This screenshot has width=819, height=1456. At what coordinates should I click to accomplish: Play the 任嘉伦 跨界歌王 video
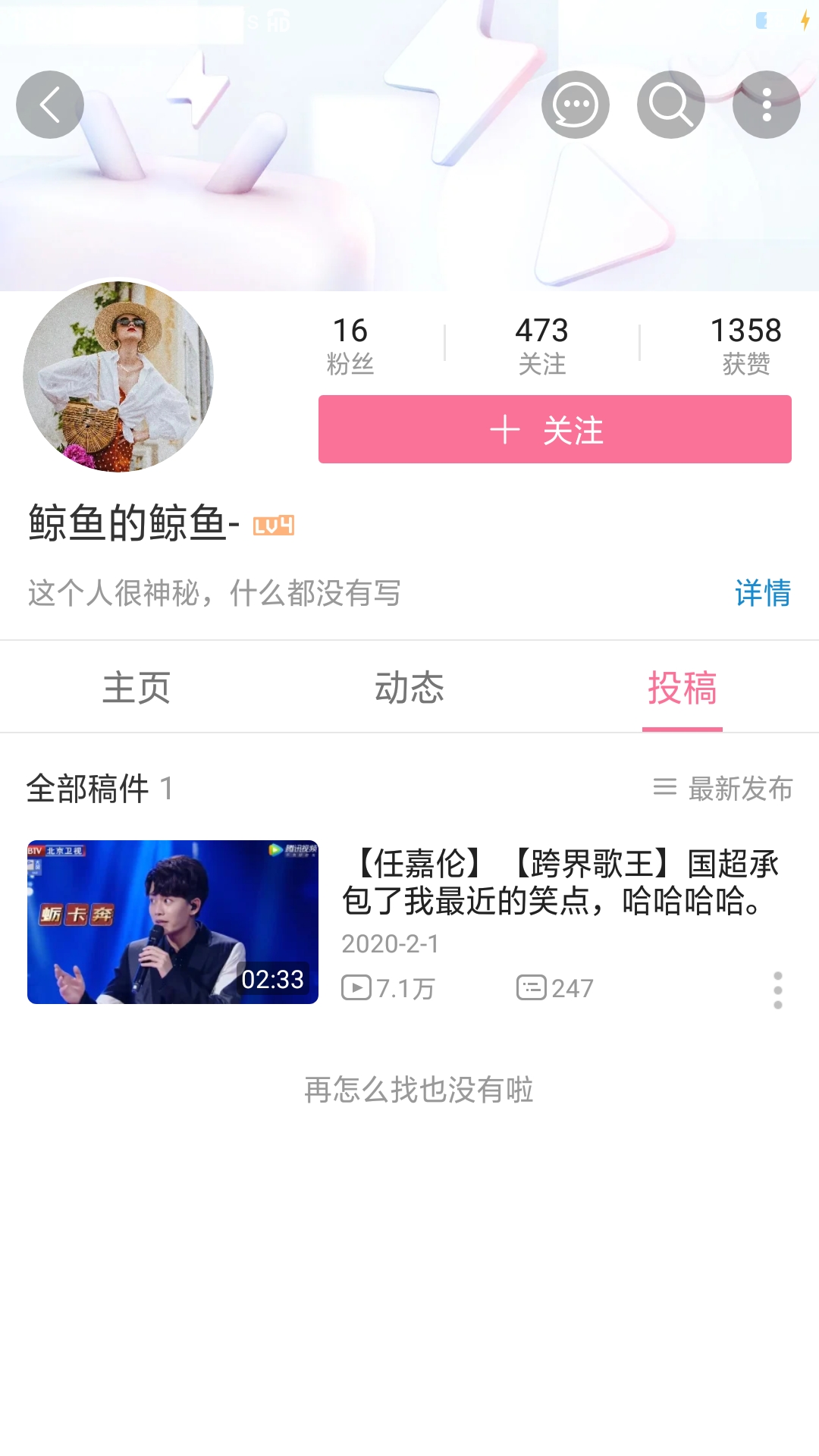173,922
